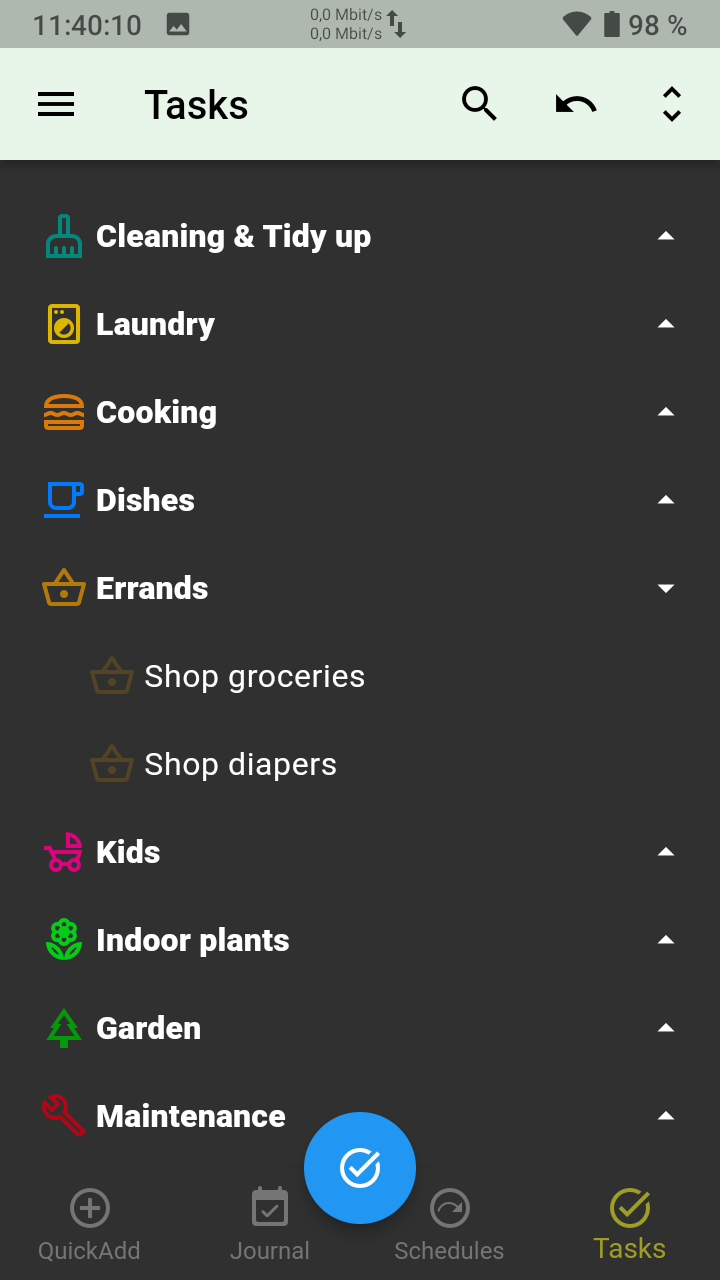The height and width of the screenshot is (1280, 720).
Task: Expand the Dishes category
Action: point(666,501)
